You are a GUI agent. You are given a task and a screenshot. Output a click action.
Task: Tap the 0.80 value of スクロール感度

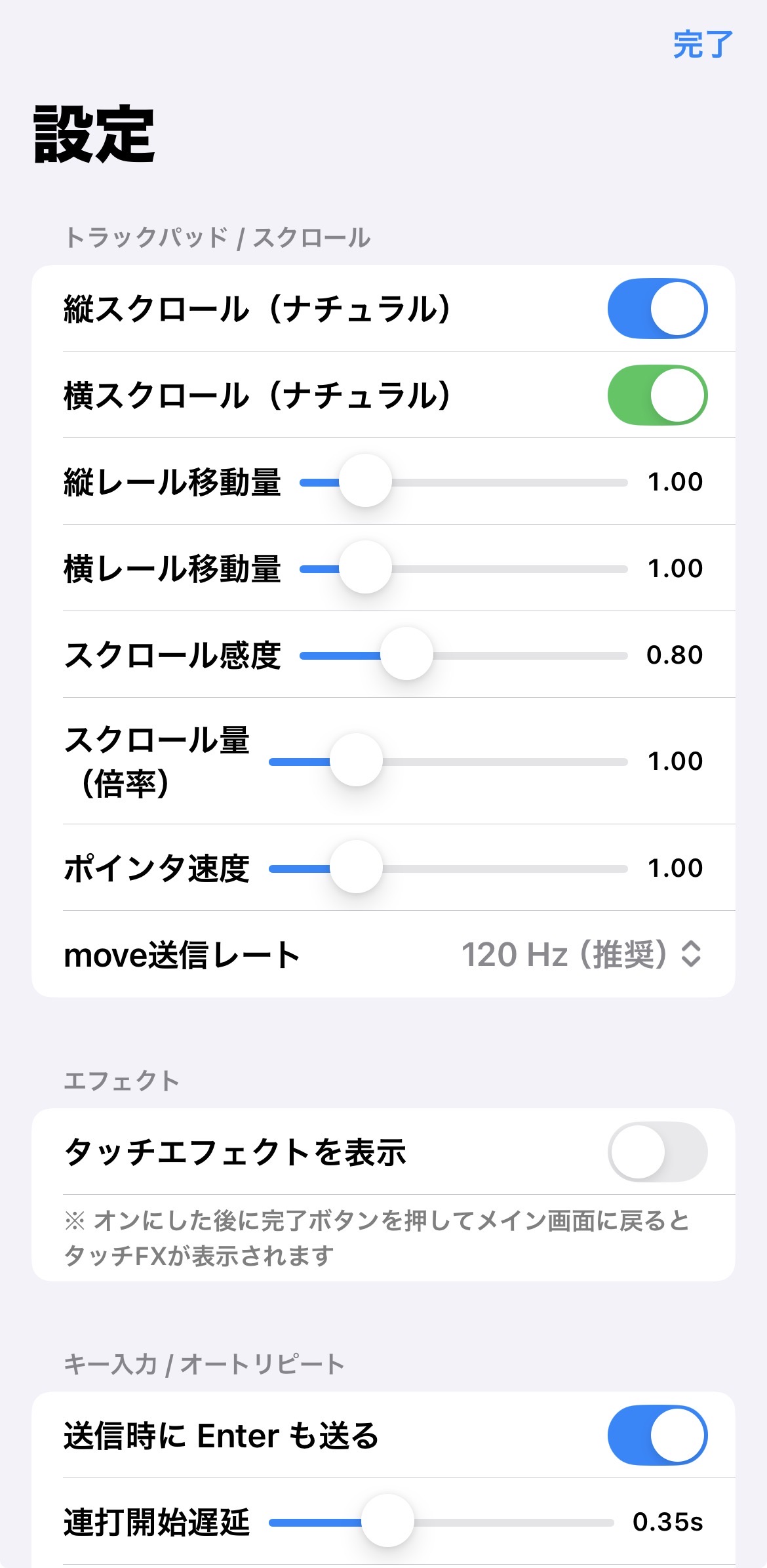(674, 655)
